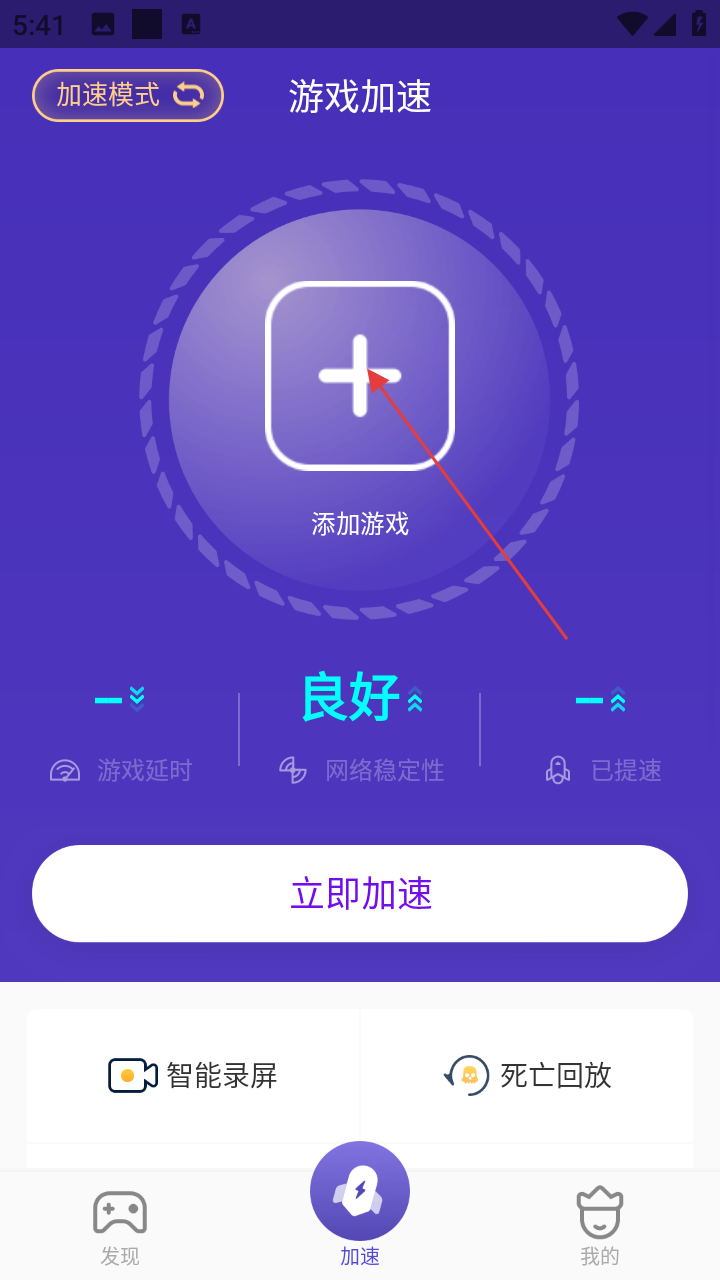Select the 加速 rocket tab
Image resolution: width=720 pixels, height=1280 pixels.
tap(360, 1200)
